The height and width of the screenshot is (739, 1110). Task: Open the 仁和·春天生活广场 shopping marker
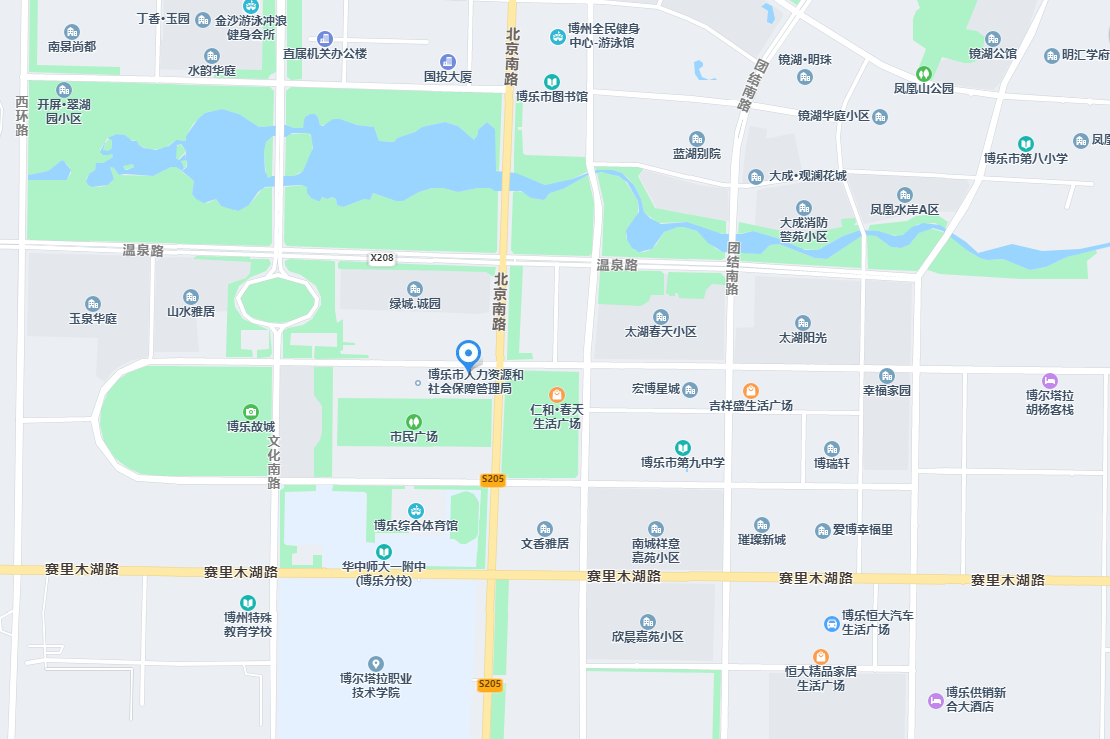[557, 394]
